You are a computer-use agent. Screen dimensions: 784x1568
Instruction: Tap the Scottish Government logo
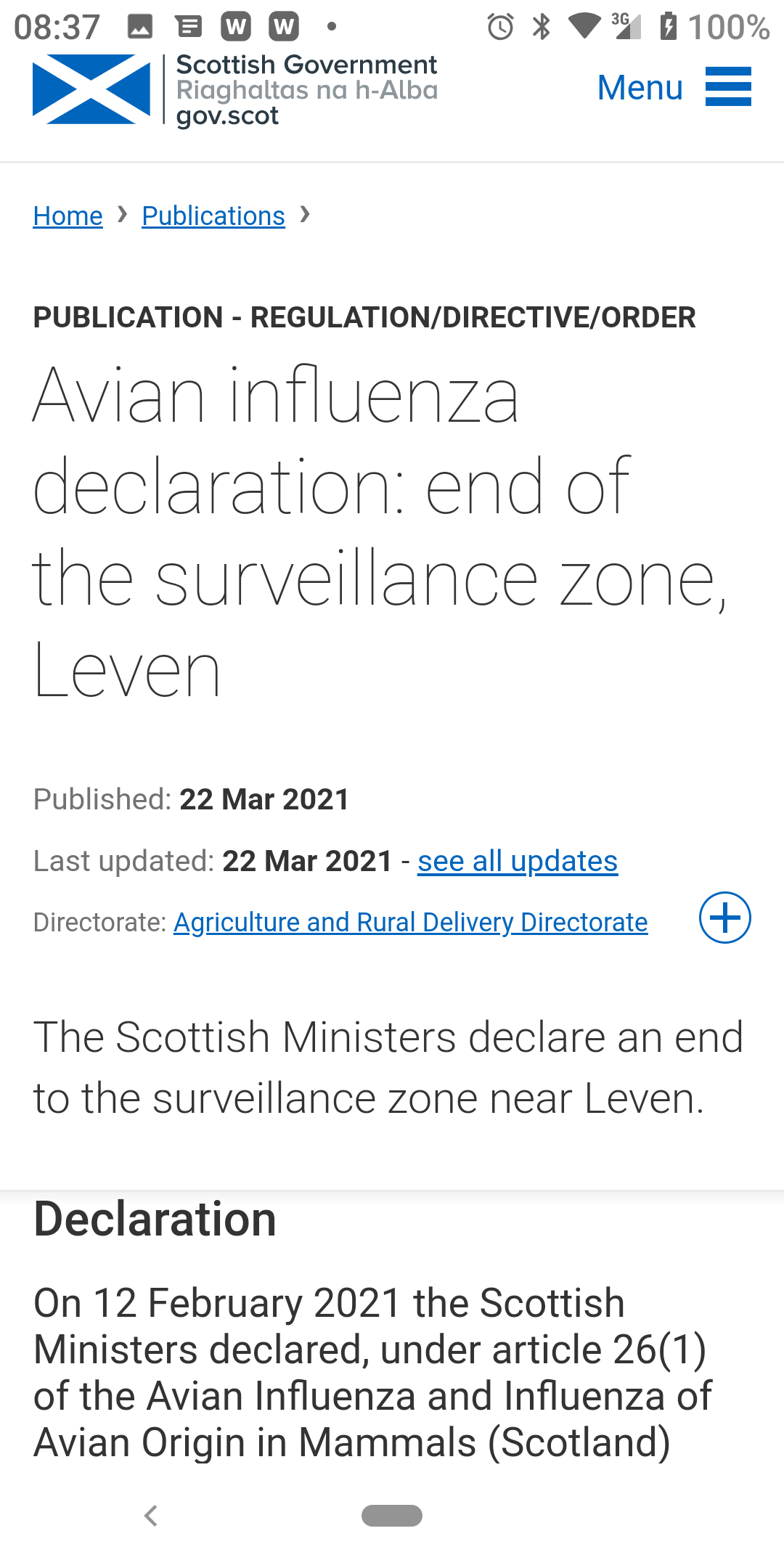[235, 90]
